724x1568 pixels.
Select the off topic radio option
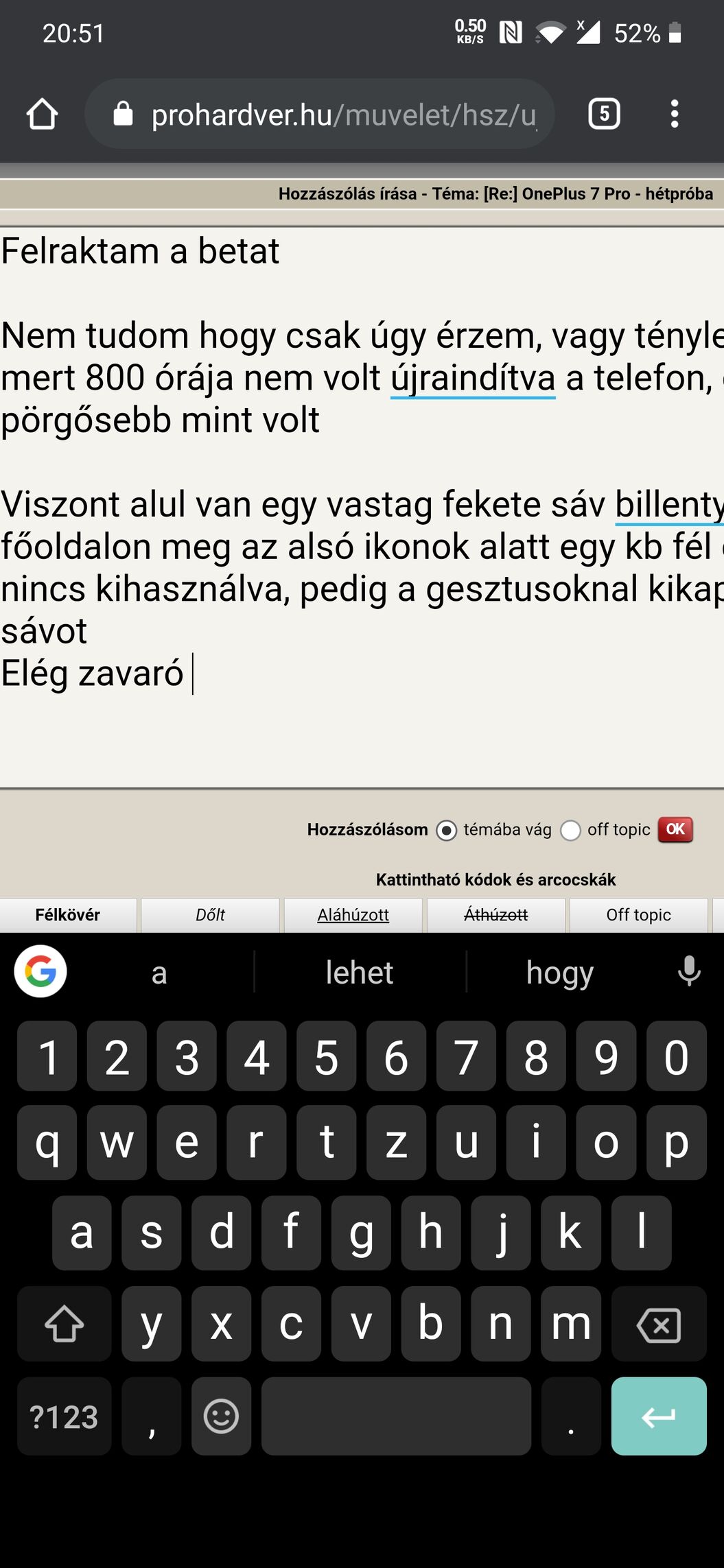[570, 831]
